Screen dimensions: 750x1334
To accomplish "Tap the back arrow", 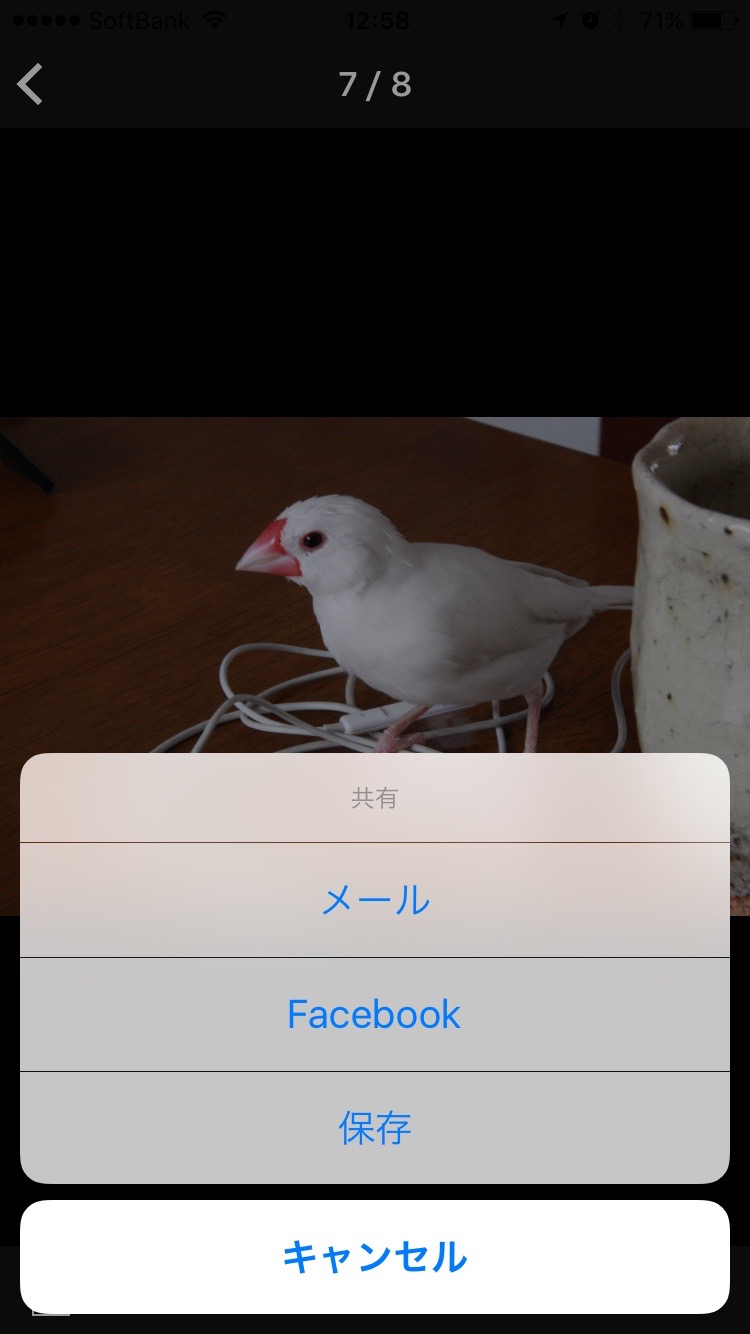I will 31,84.
